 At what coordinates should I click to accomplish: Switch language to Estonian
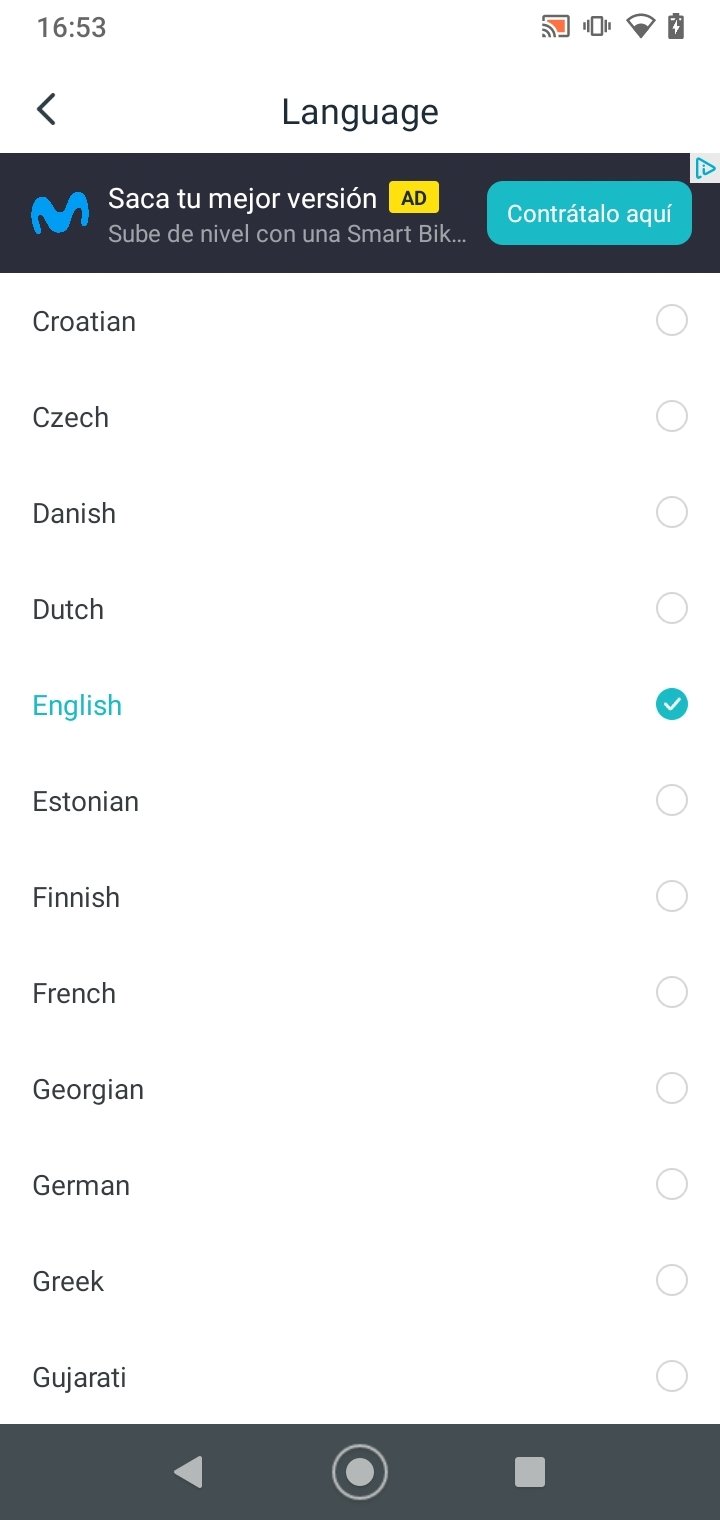[360, 801]
